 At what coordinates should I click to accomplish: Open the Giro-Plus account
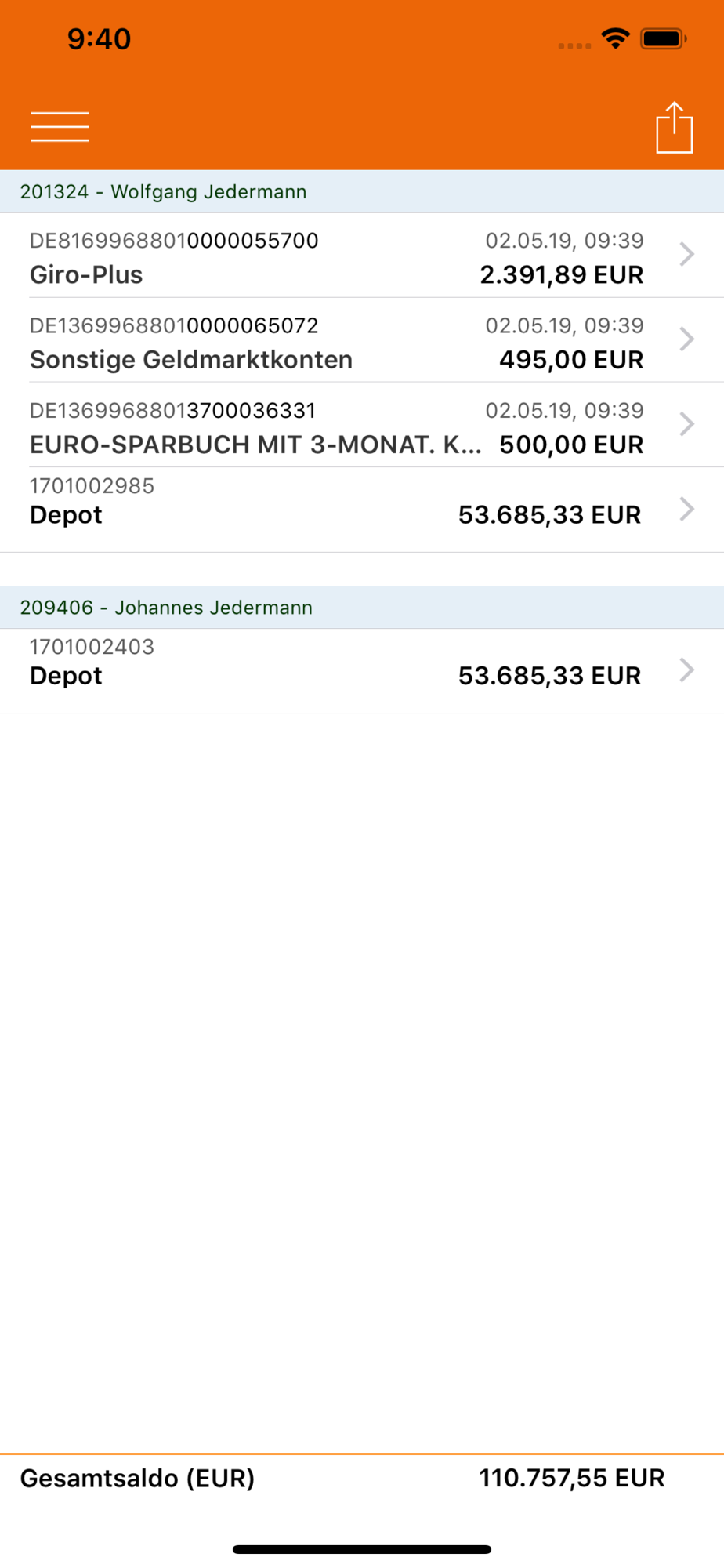click(x=362, y=256)
